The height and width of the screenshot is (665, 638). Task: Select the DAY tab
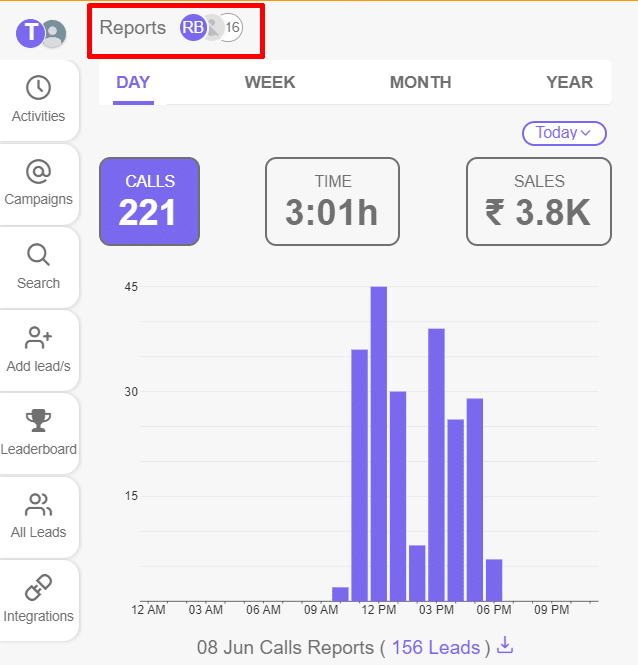click(x=133, y=82)
